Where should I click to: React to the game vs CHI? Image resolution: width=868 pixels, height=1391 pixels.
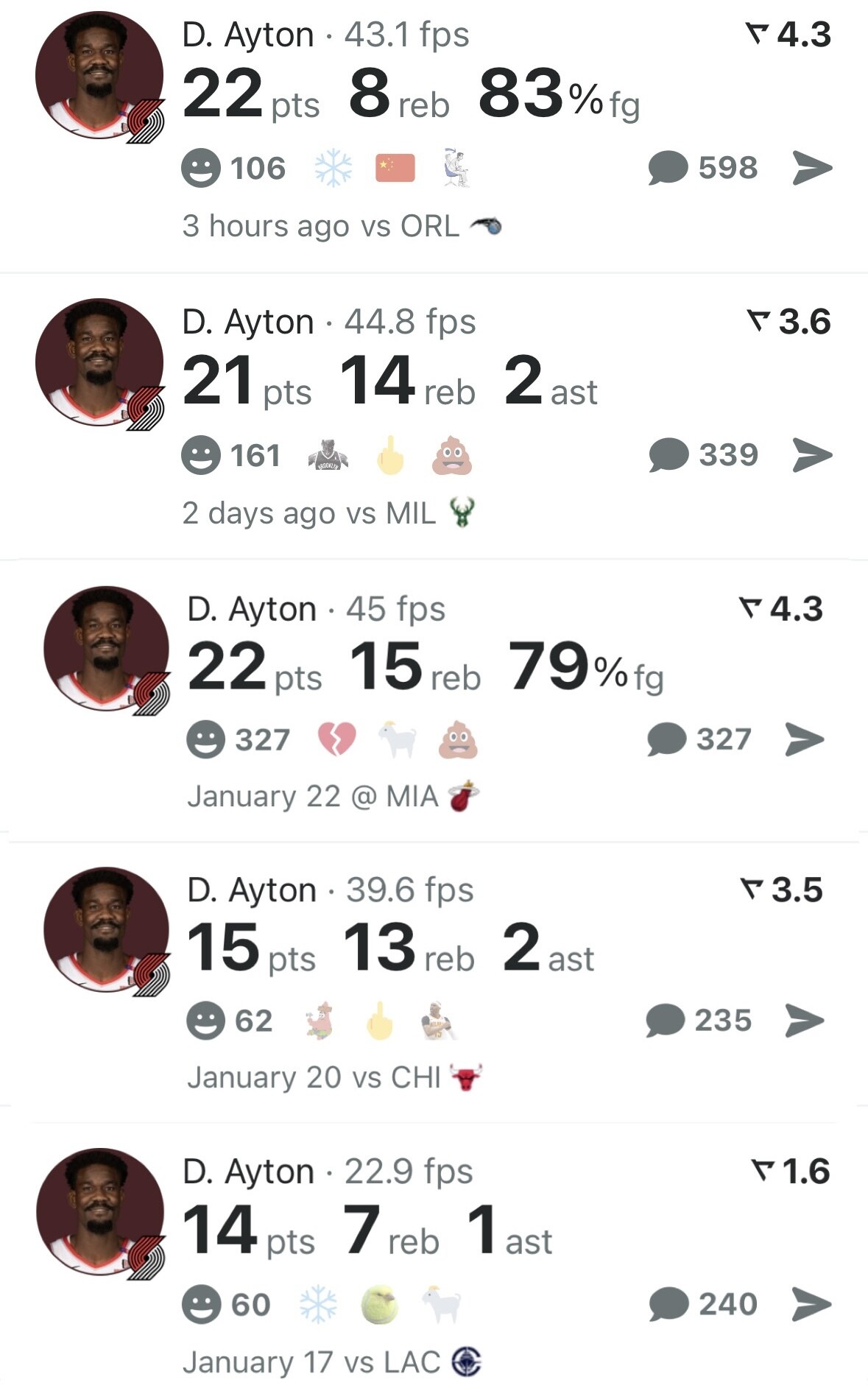pos(205,1021)
